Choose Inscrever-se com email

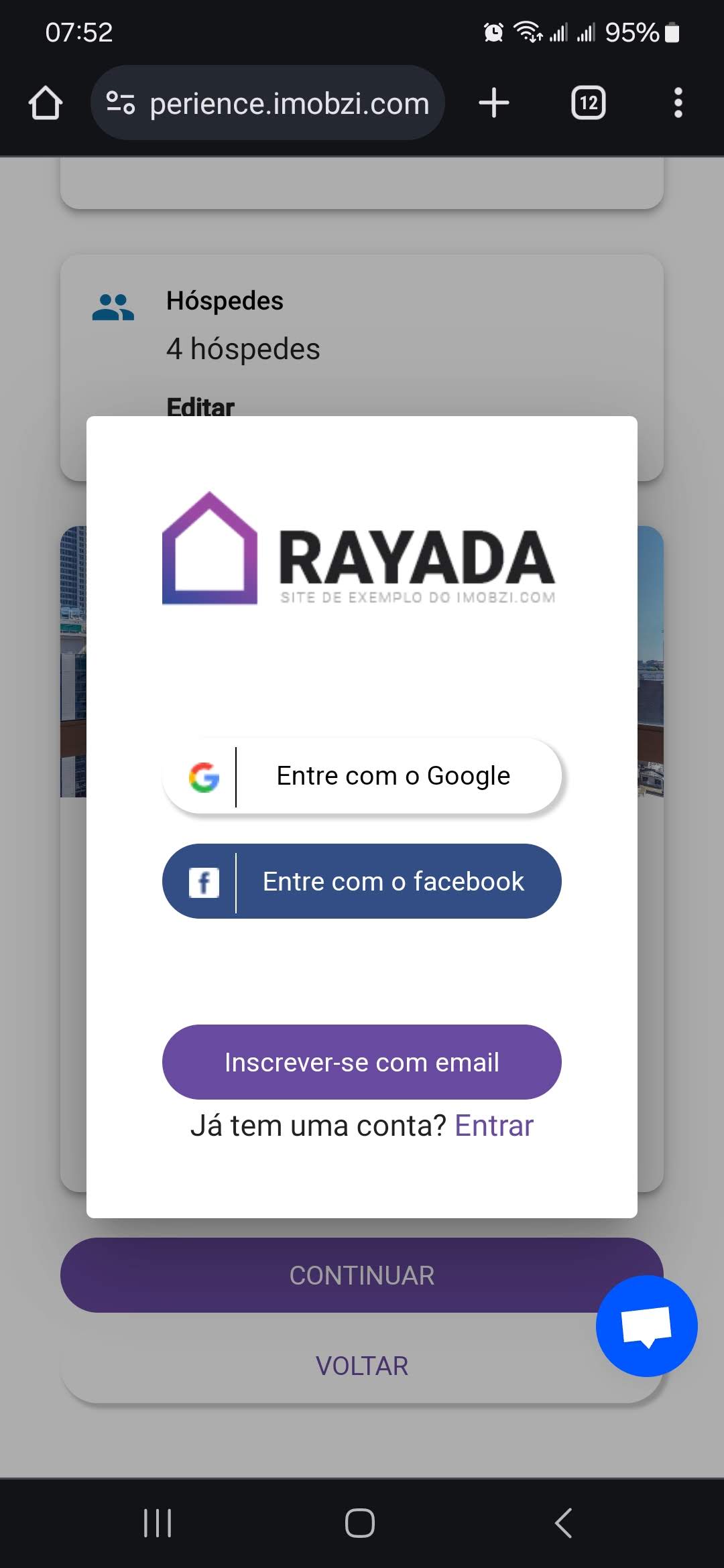coord(361,1062)
